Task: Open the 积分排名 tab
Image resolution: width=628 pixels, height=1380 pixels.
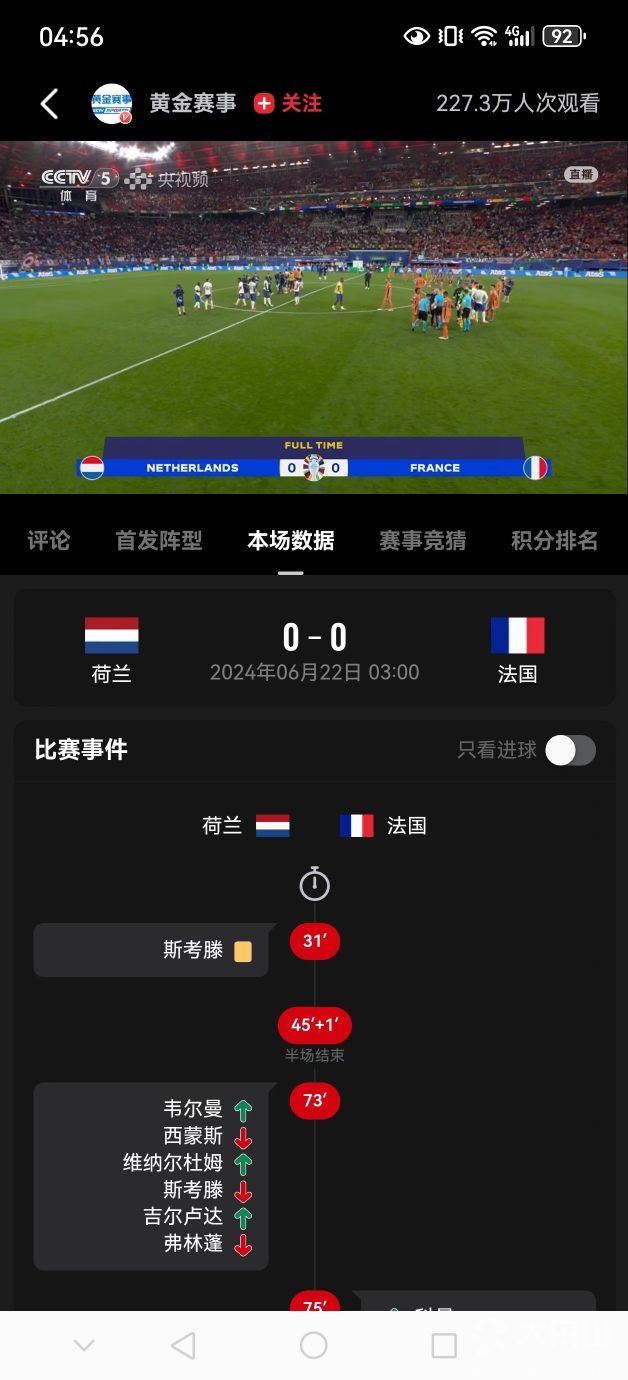Action: (x=554, y=540)
